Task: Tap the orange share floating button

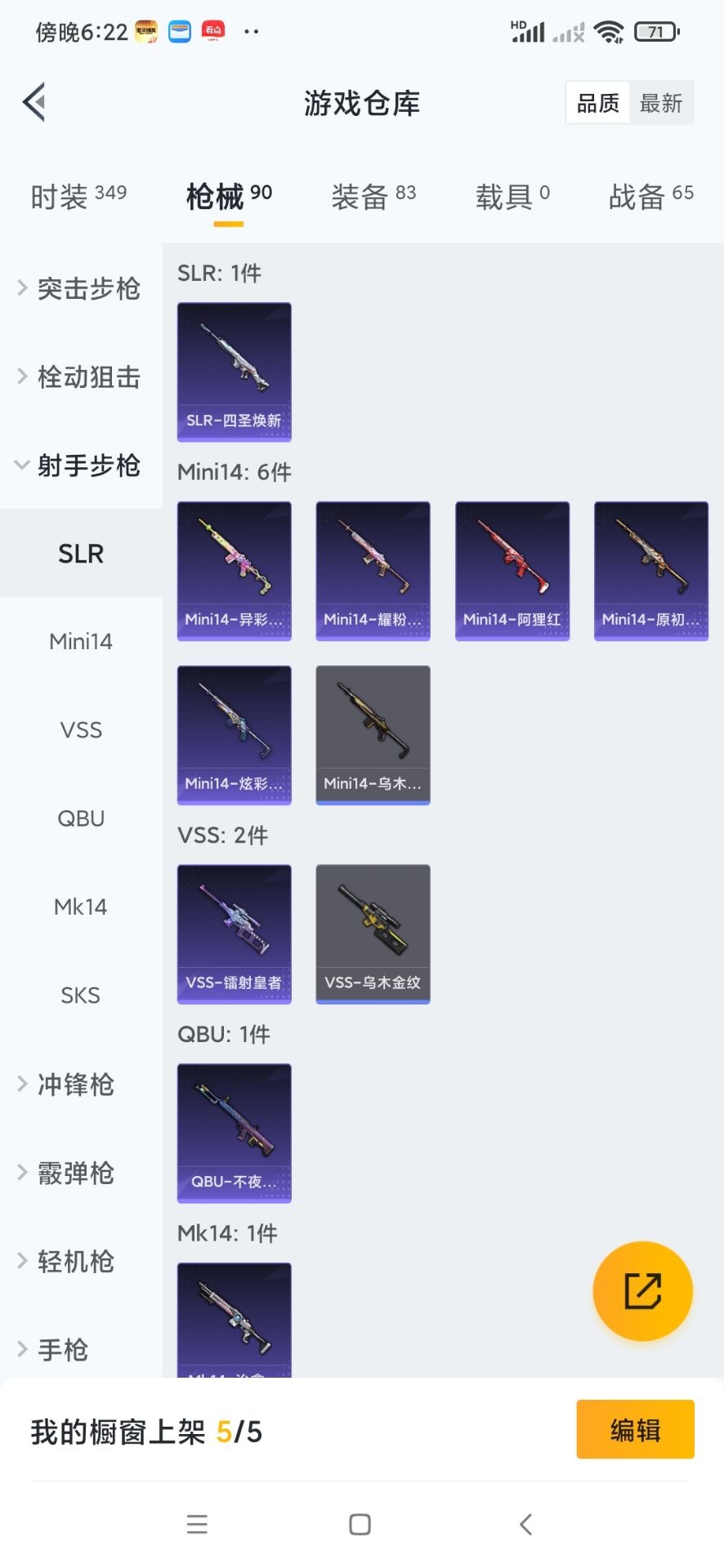Action: (x=642, y=1290)
